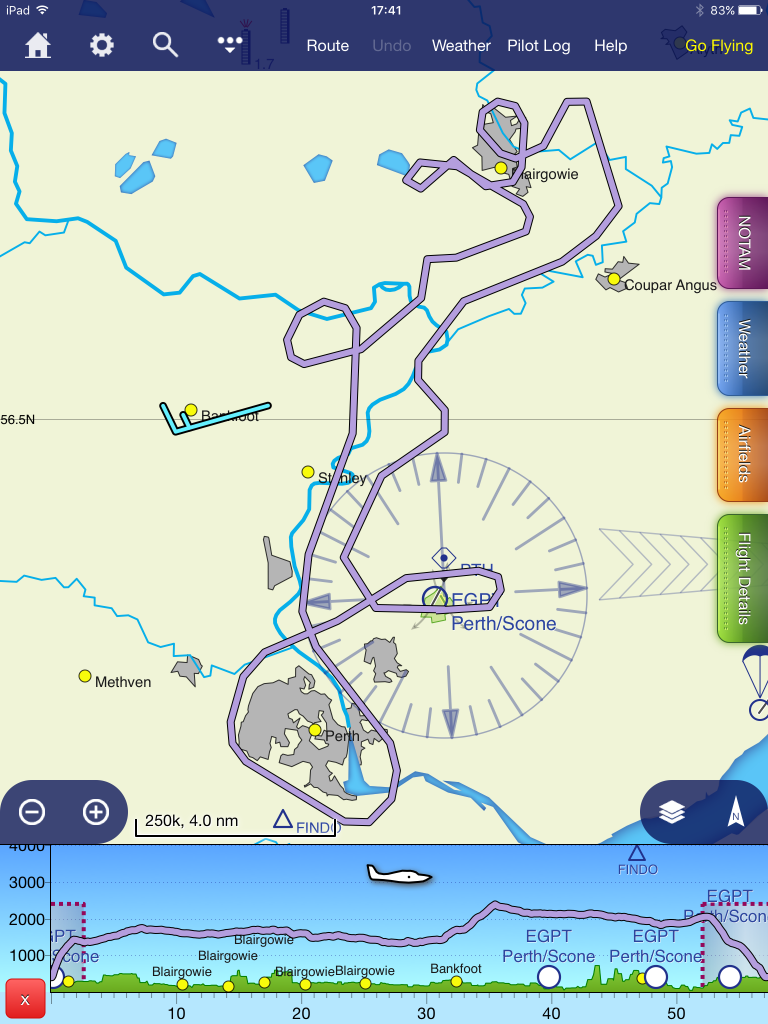Expand the NOTAM side tab
Screen dimensions: 768x1024
742,243
